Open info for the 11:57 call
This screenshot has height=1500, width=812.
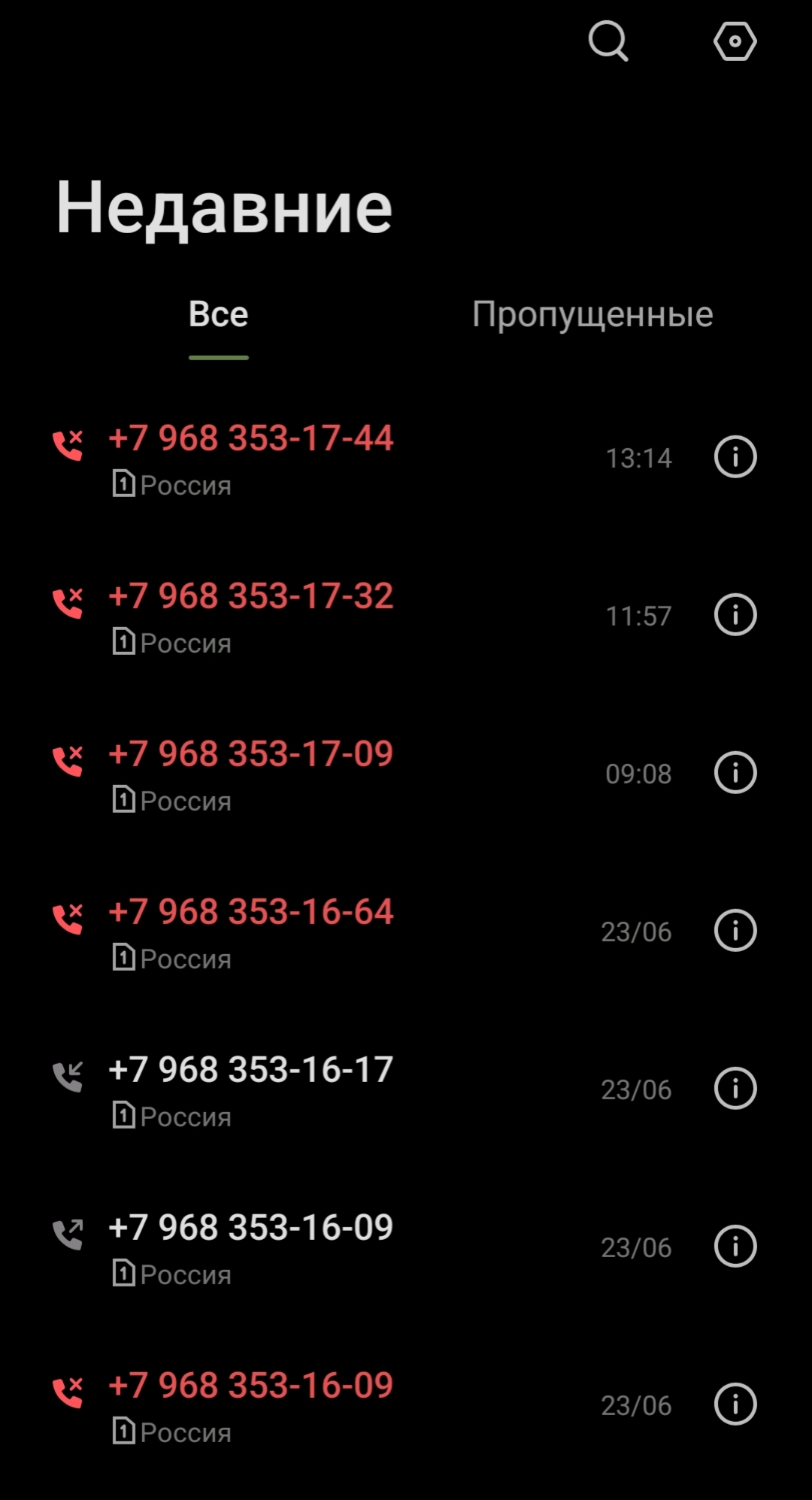735,615
